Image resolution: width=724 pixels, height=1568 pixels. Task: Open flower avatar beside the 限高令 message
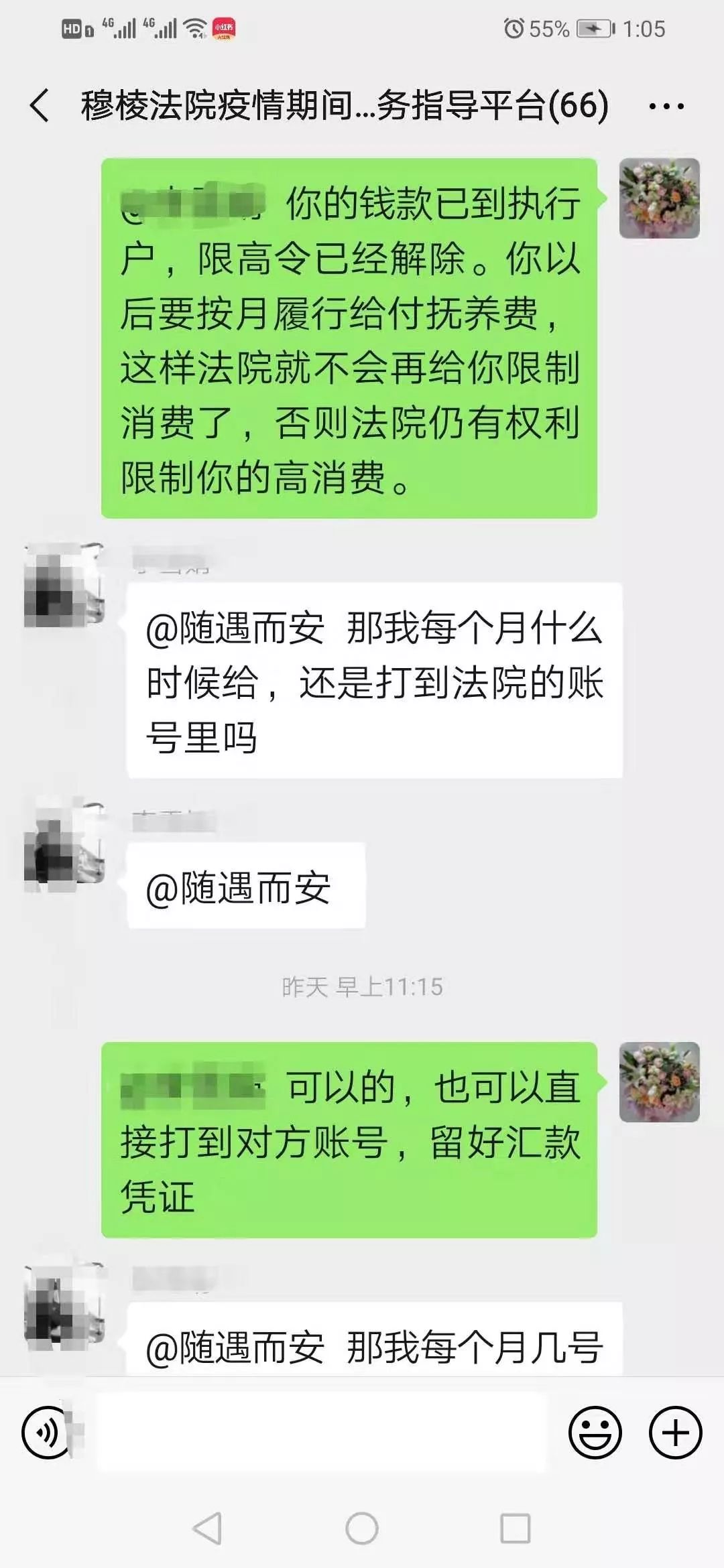pyautogui.click(x=659, y=198)
